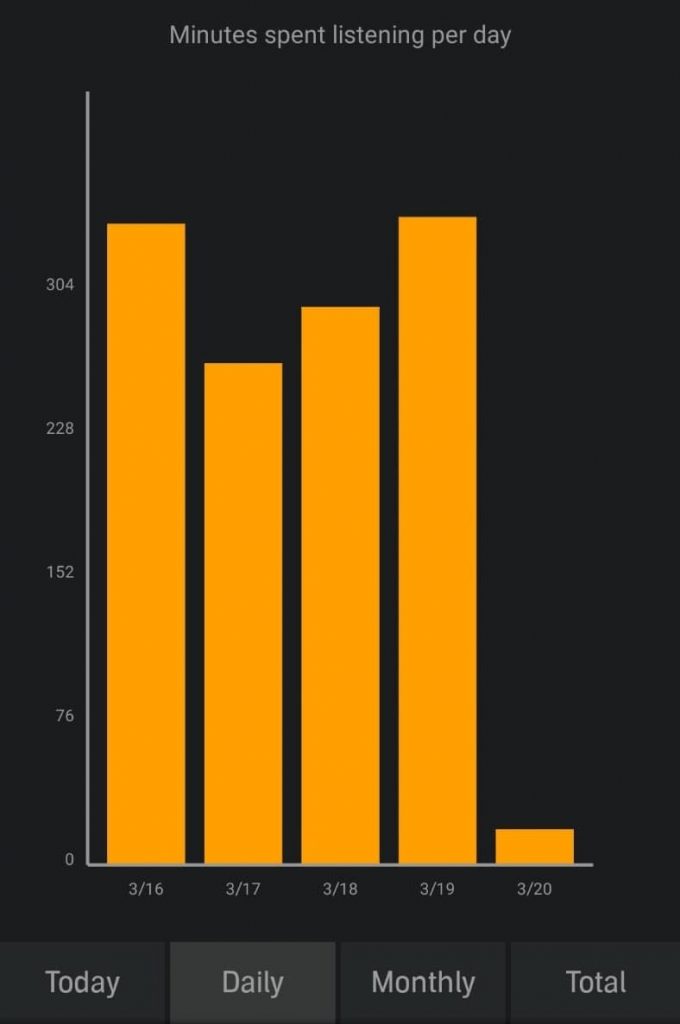
Task: Open the Monthly statistics tab
Action: point(423,982)
